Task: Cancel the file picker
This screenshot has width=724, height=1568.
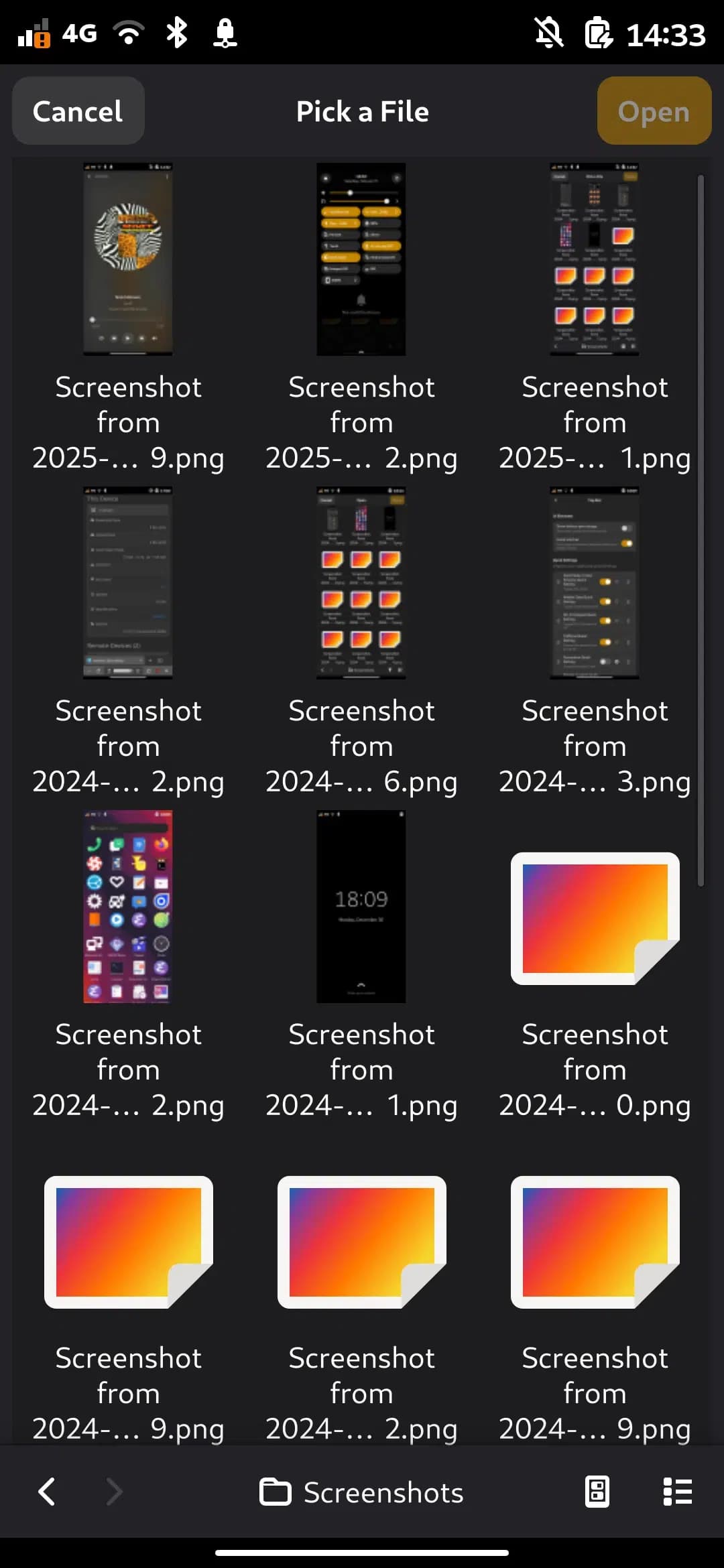Action: pyautogui.click(x=78, y=111)
